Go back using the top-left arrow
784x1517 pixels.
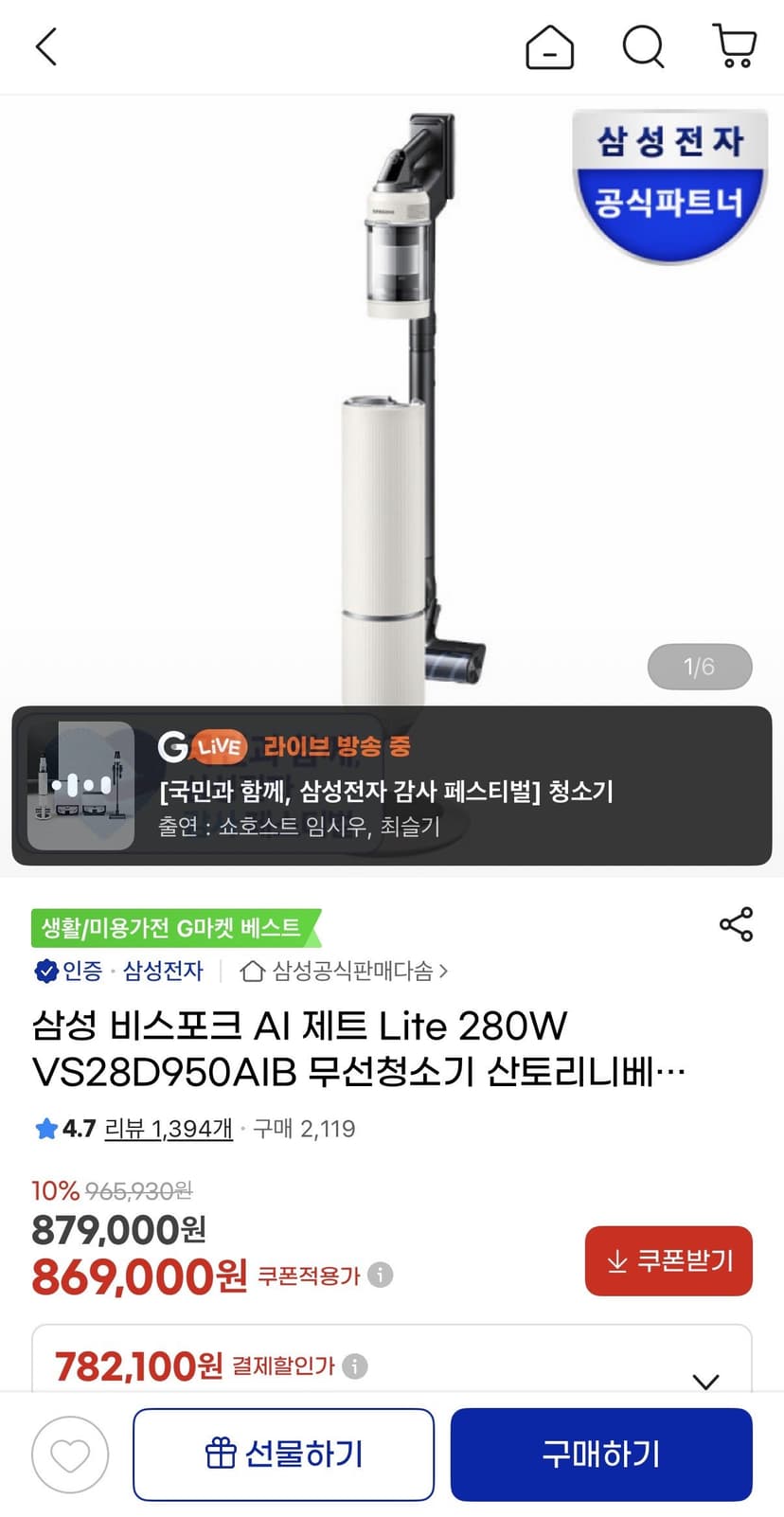(45, 46)
